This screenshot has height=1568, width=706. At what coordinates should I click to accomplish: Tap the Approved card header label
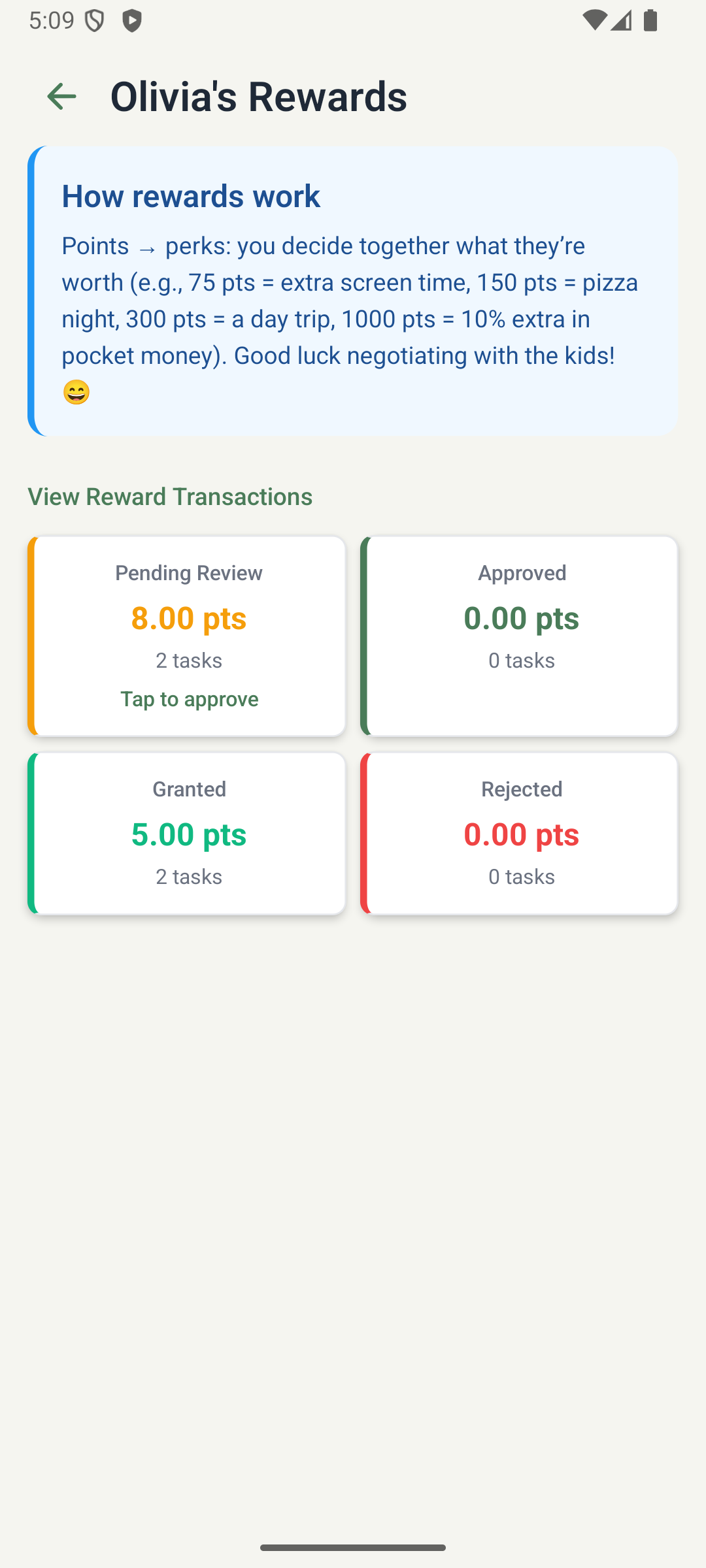click(521, 573)
